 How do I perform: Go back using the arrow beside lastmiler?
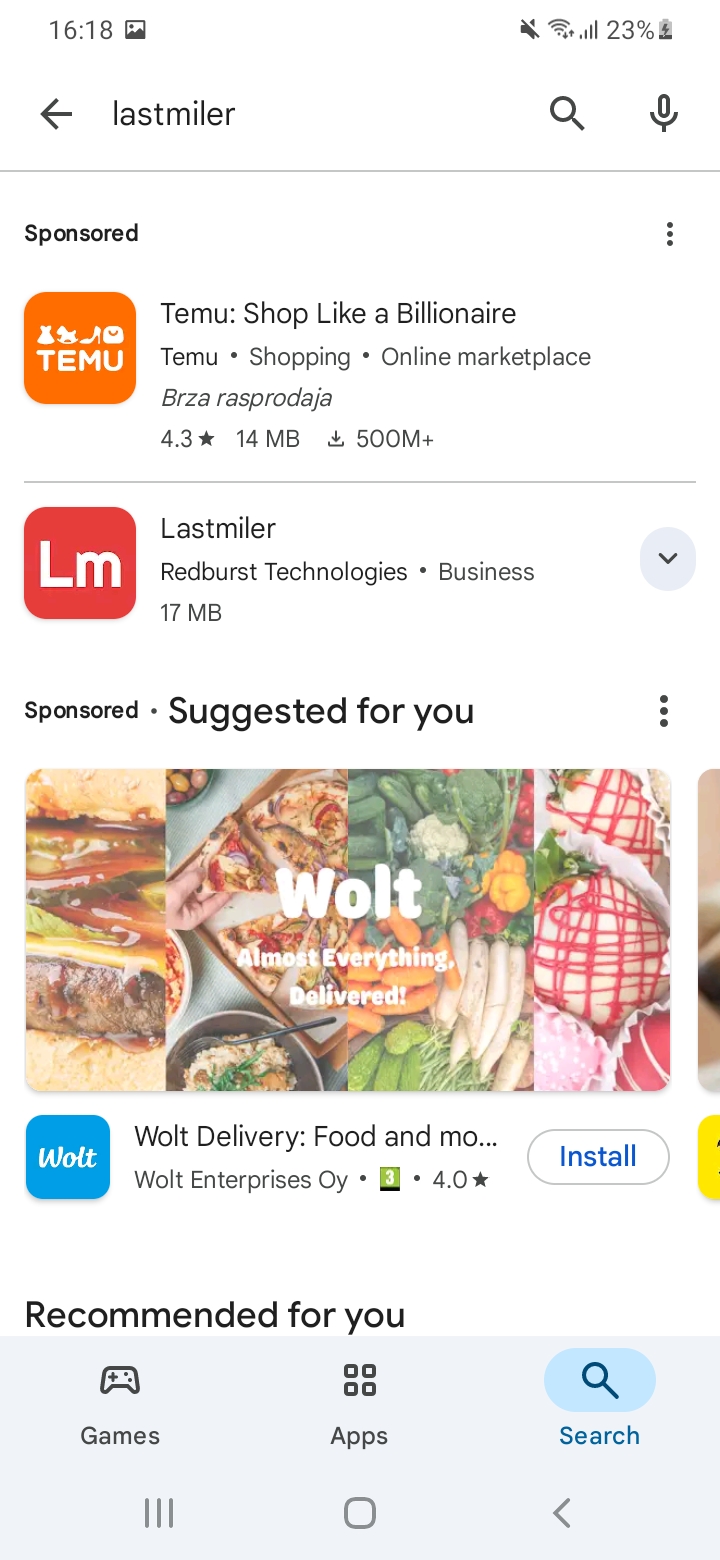pos(57,114)
